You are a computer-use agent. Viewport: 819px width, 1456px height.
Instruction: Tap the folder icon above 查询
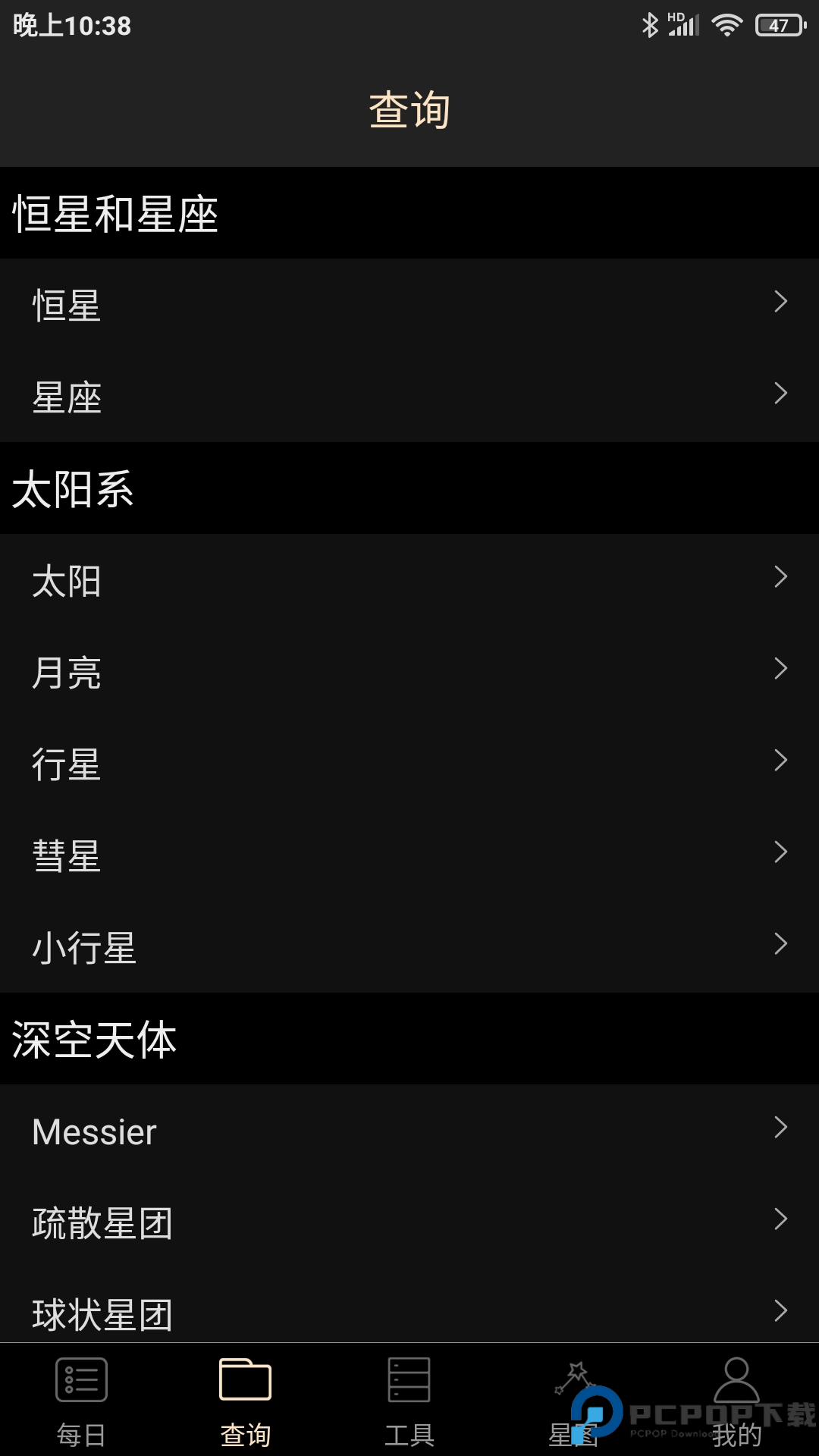tap(245, 1384)
